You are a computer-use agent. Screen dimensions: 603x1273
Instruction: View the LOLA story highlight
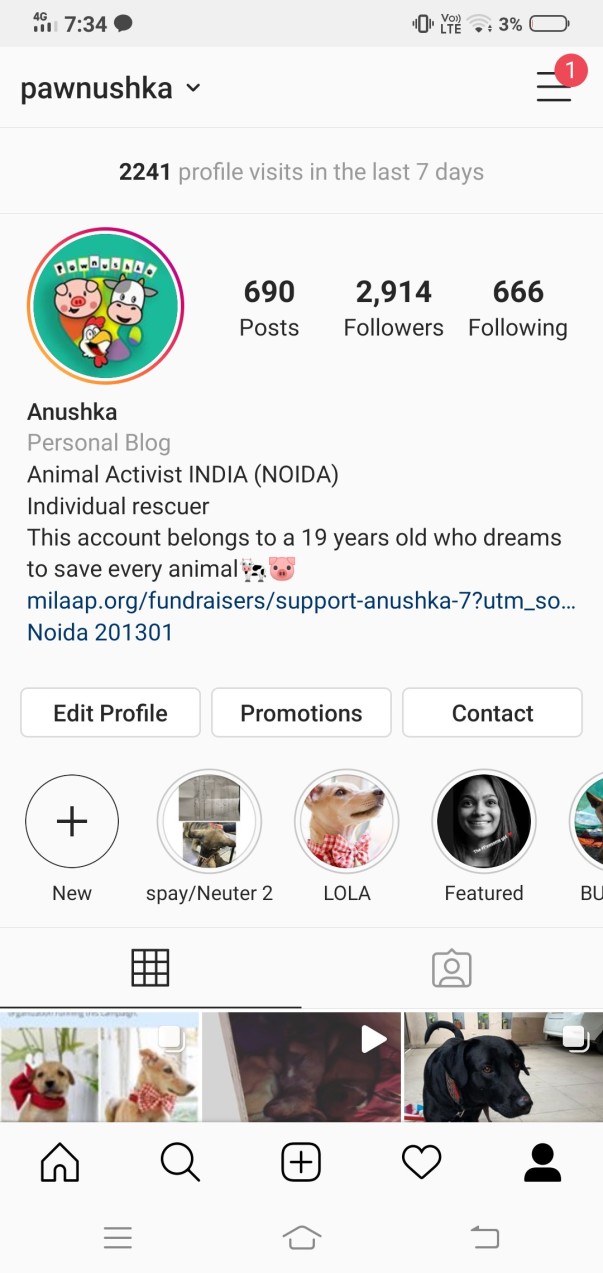[346, 823]
